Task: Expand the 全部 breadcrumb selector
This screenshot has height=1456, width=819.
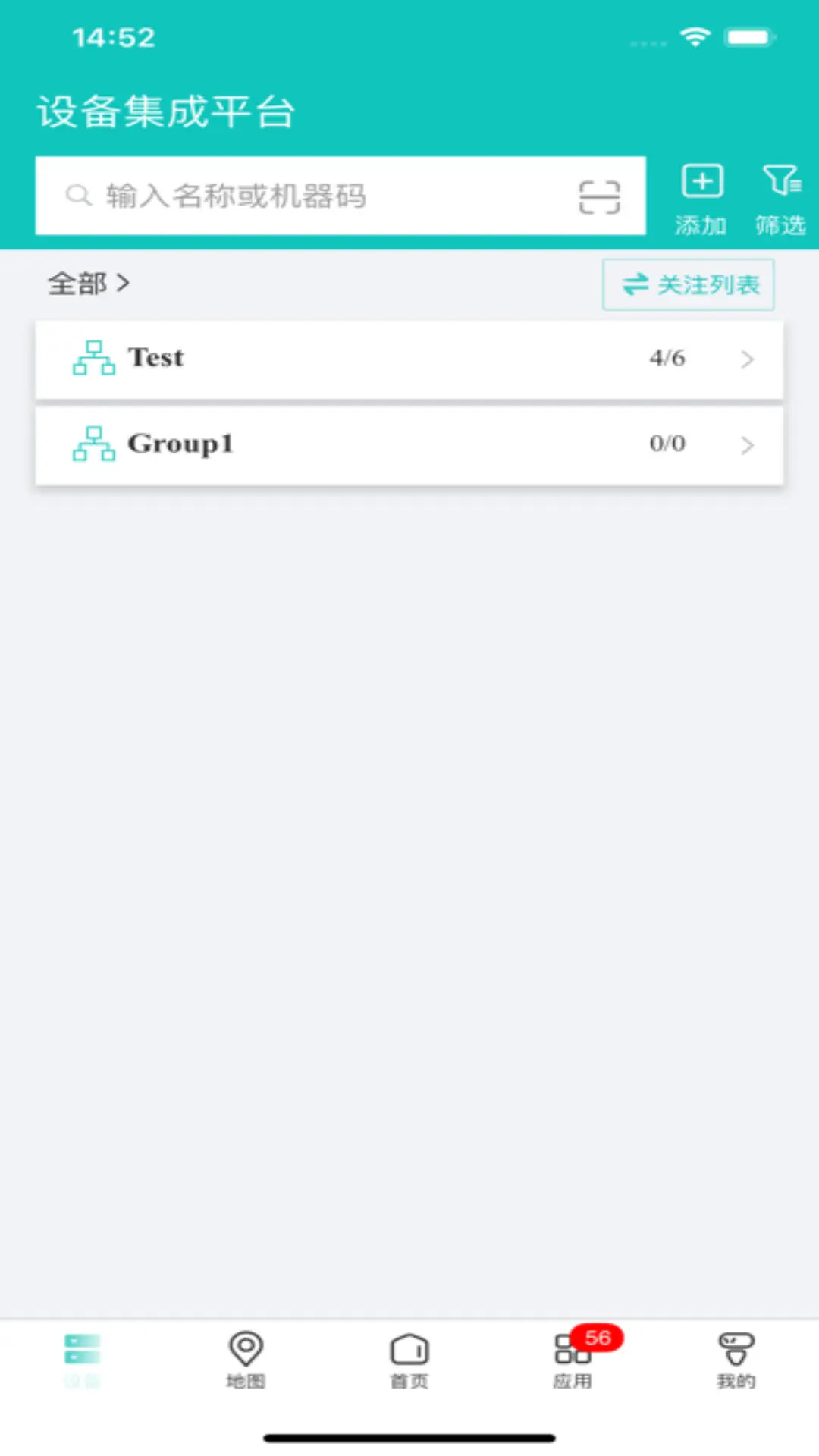Action: coord(89,284)
